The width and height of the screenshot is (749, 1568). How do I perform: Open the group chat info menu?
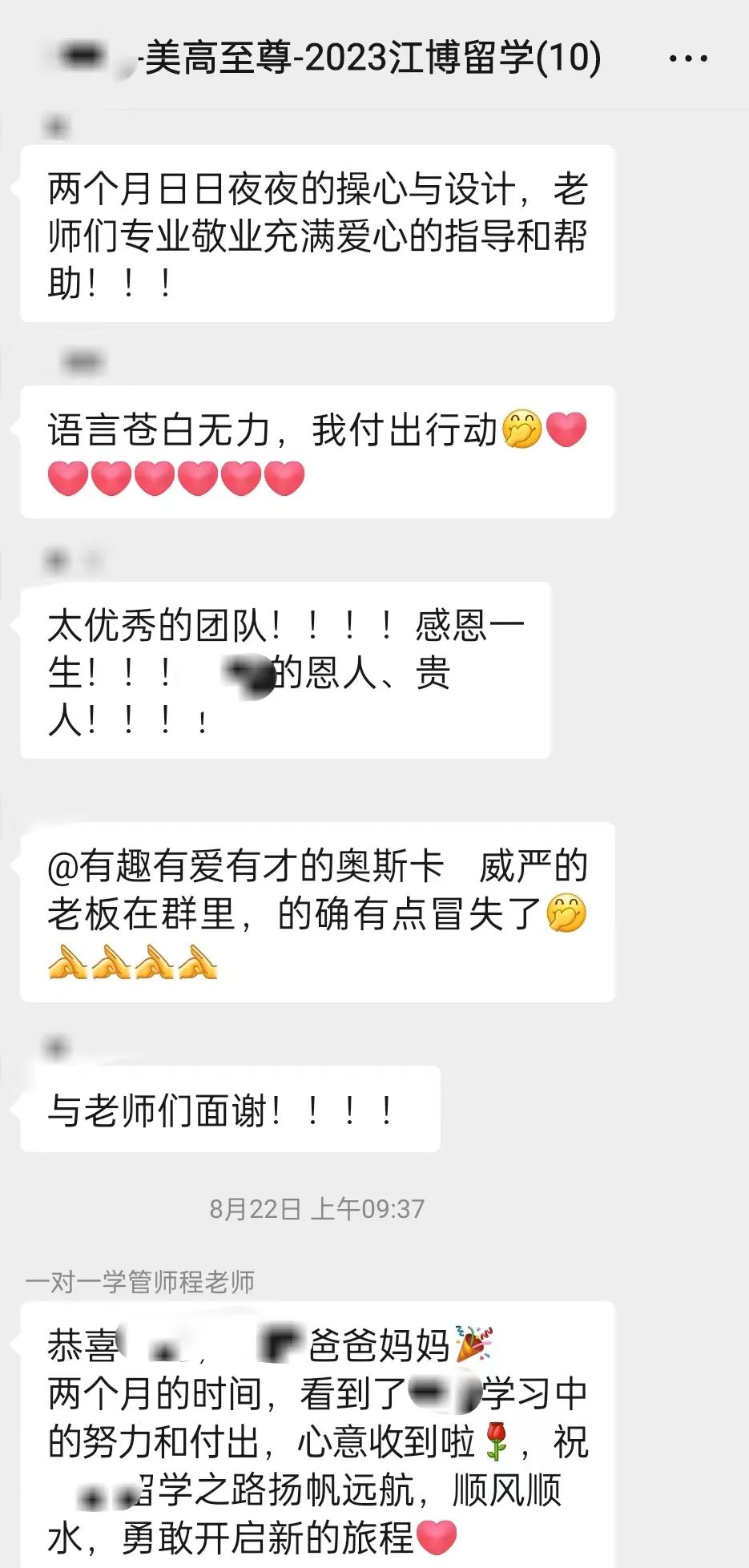point(687,58)
